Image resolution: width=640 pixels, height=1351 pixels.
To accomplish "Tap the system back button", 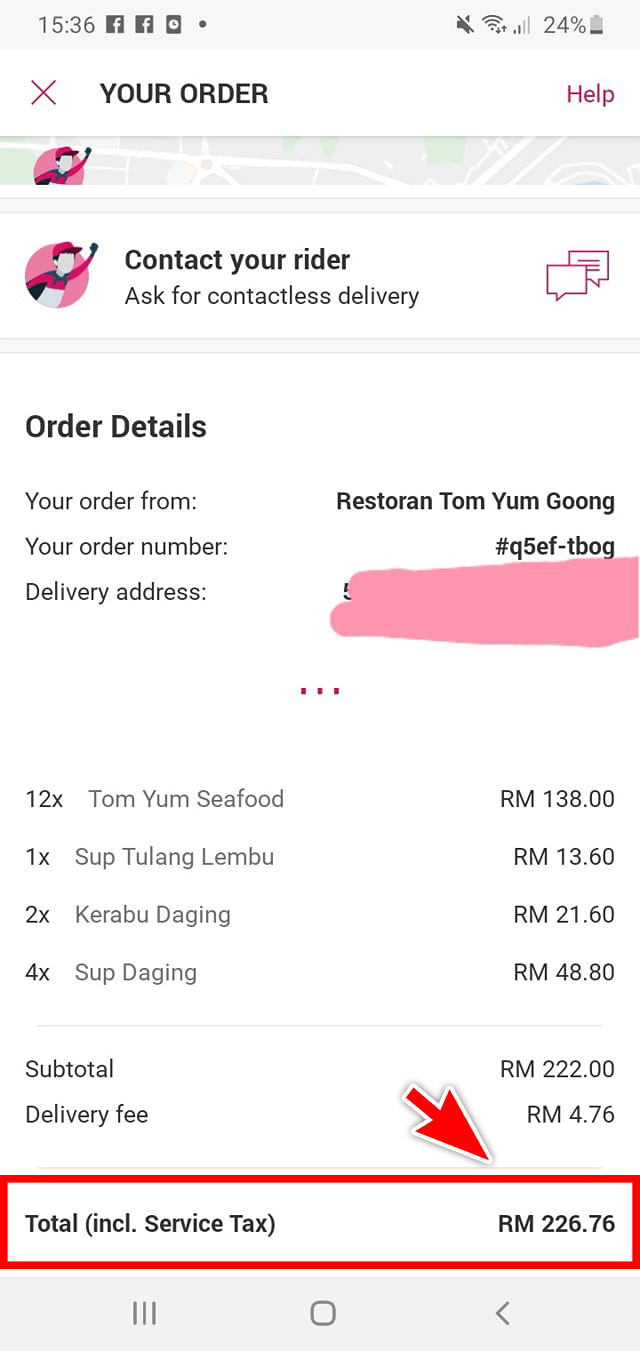I will 503,1313.
